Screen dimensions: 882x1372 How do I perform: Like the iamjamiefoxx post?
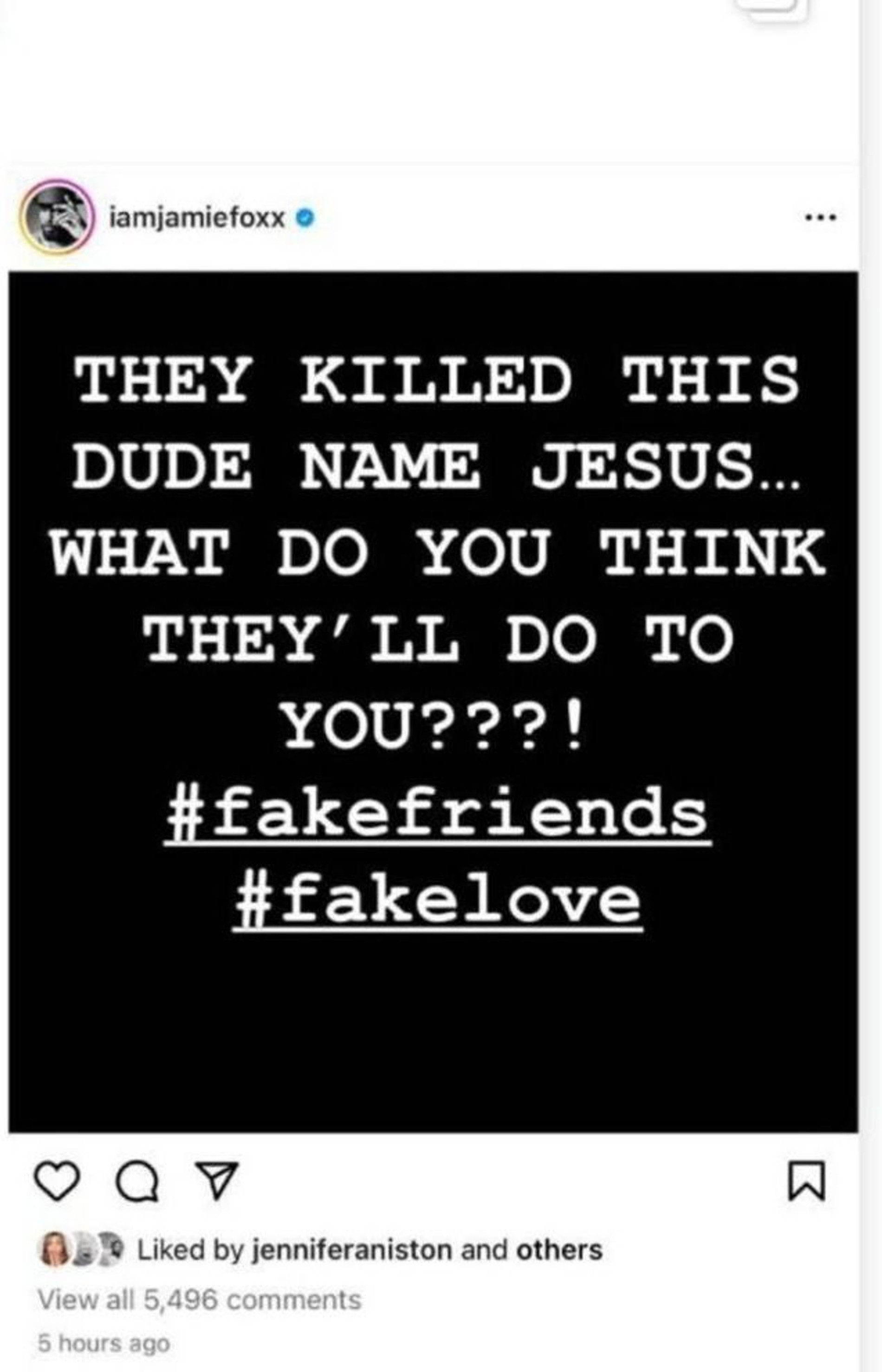coord(57,1181)
